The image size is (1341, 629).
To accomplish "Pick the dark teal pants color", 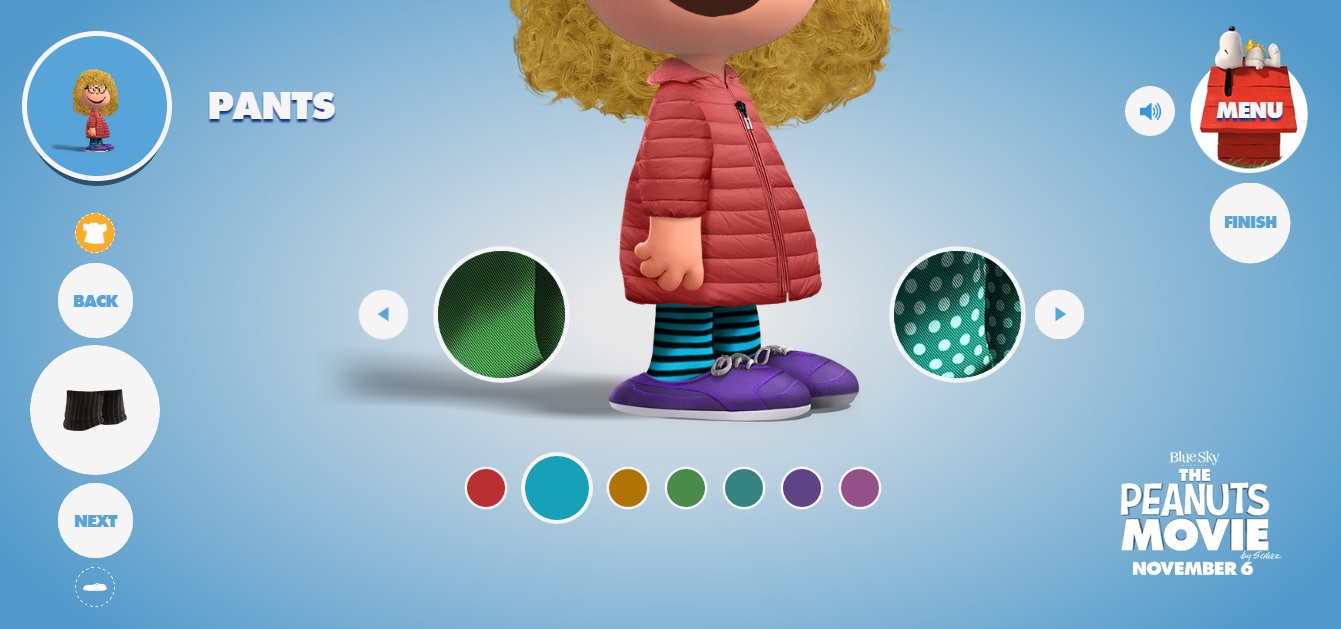I will [744, 488].
